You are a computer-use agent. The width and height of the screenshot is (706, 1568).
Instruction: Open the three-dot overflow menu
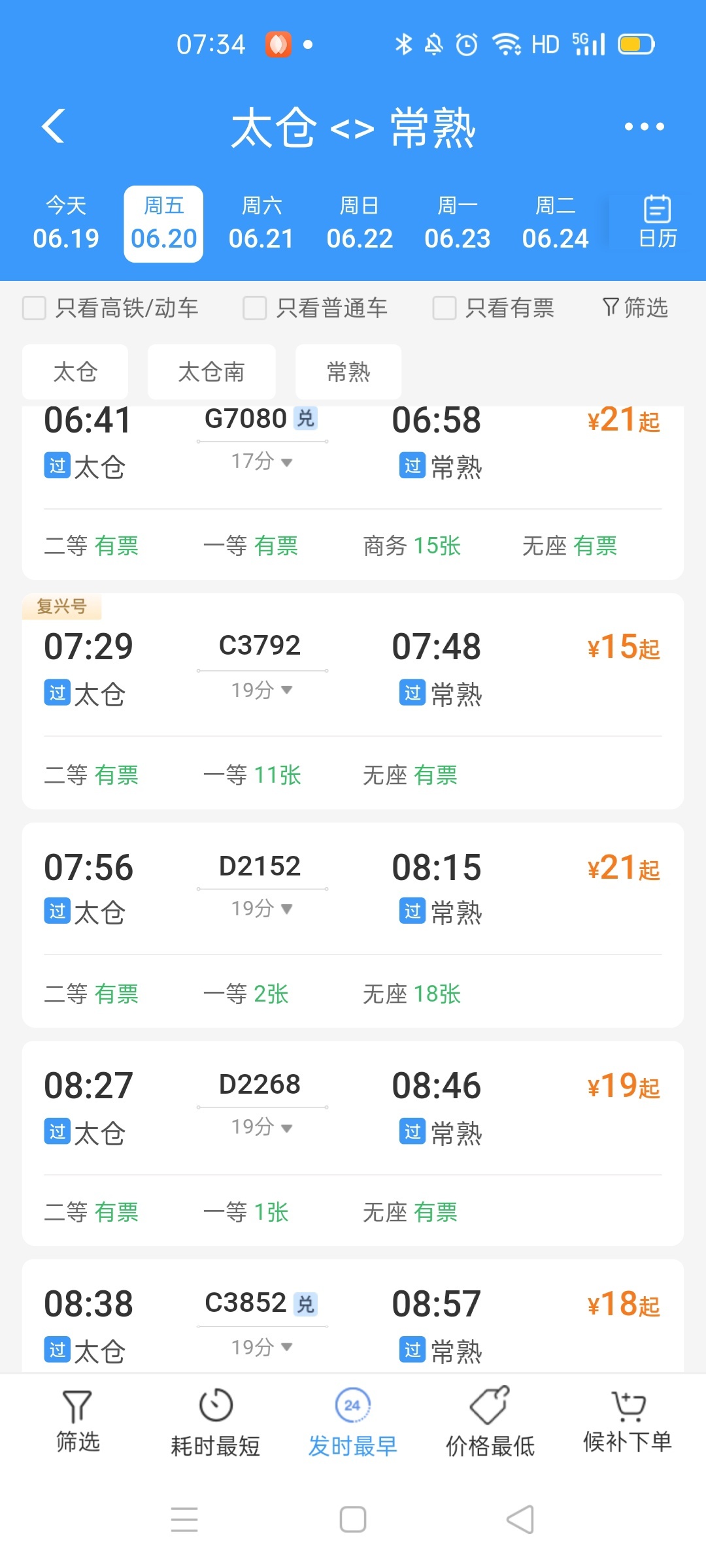coord(644,126)
